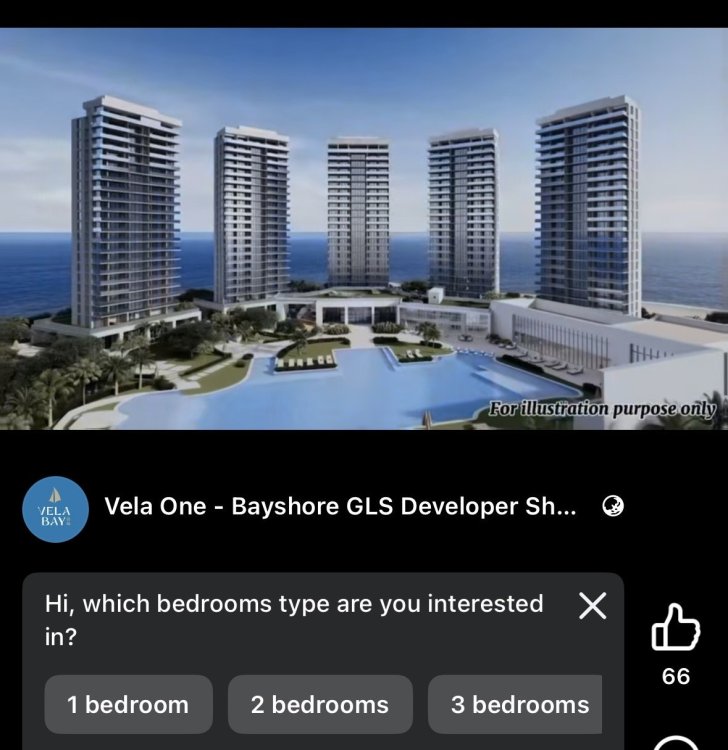Select the 1 bedroom option
728x750 pixels.
pos(128,704)
